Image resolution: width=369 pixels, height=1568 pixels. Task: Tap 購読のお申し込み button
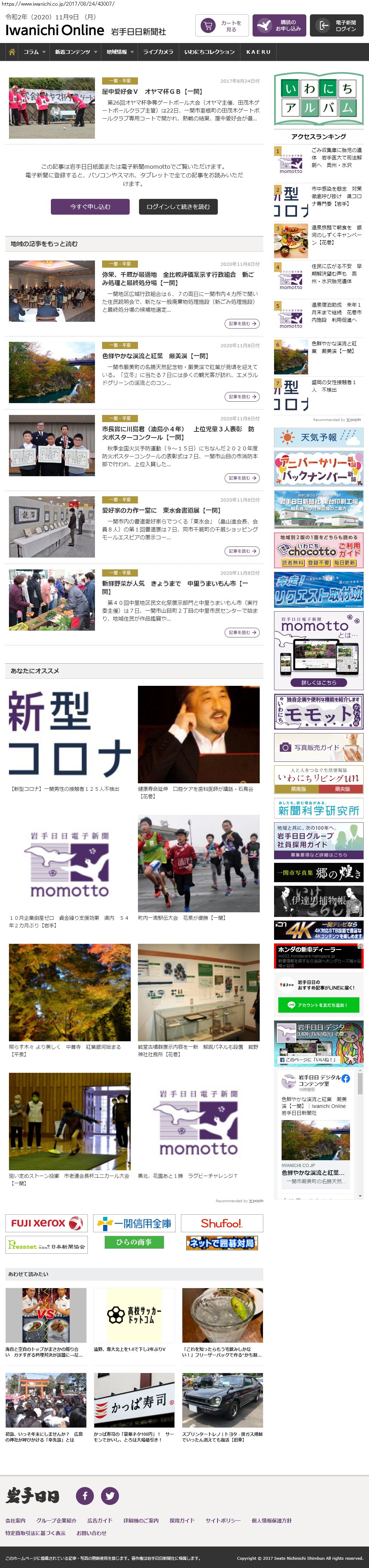279,25
